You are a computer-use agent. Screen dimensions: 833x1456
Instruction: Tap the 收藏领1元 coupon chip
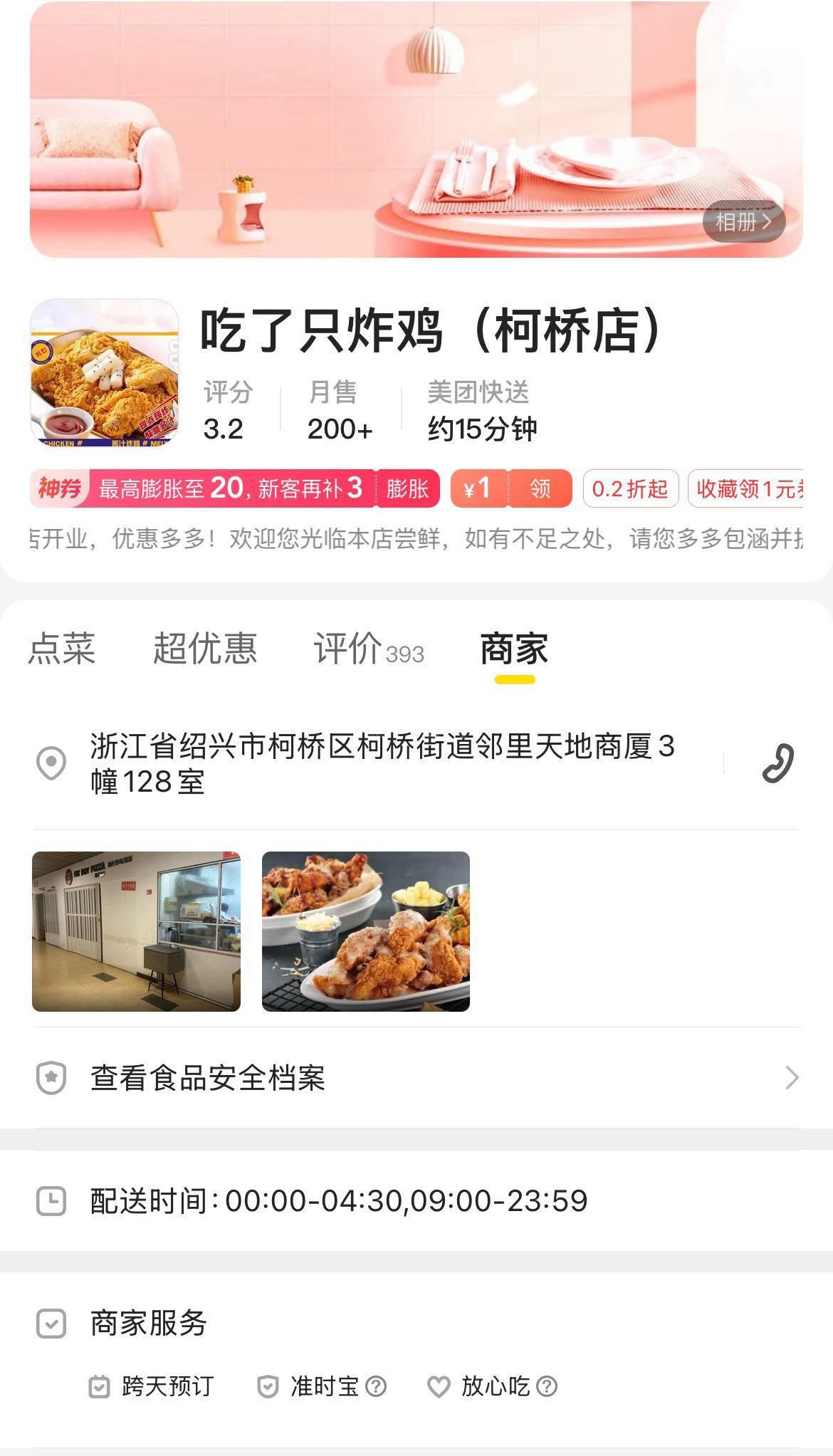[746, 489]
